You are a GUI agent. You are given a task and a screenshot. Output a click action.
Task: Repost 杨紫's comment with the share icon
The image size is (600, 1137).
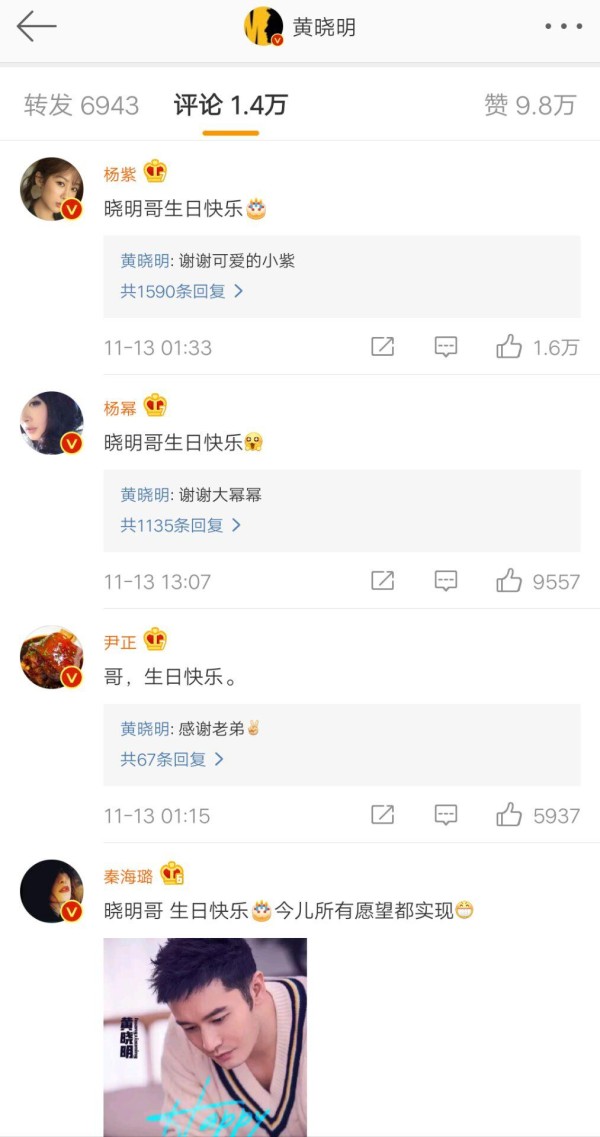382,347
